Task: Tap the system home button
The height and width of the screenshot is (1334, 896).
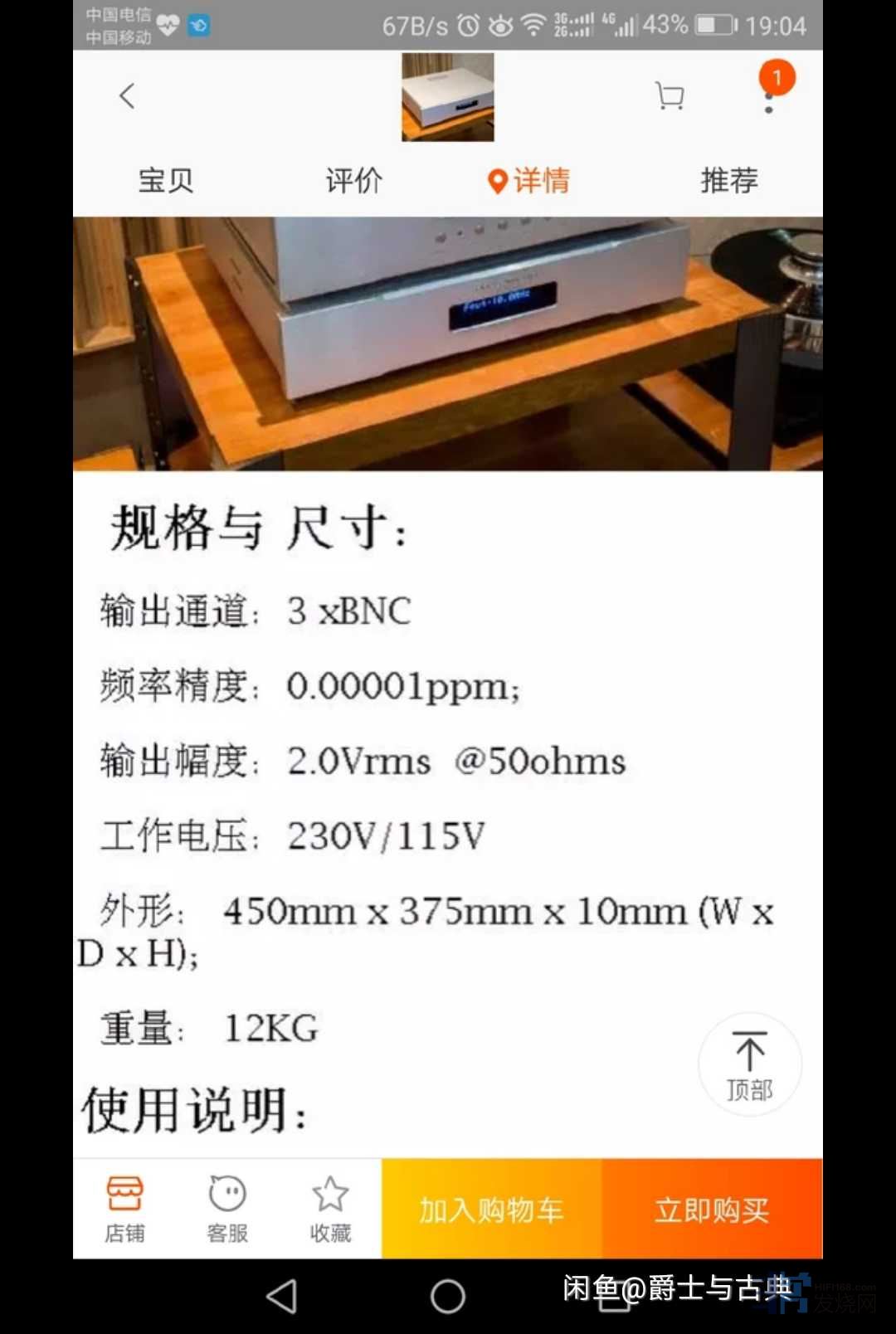Action: (x=448, y=1296)
